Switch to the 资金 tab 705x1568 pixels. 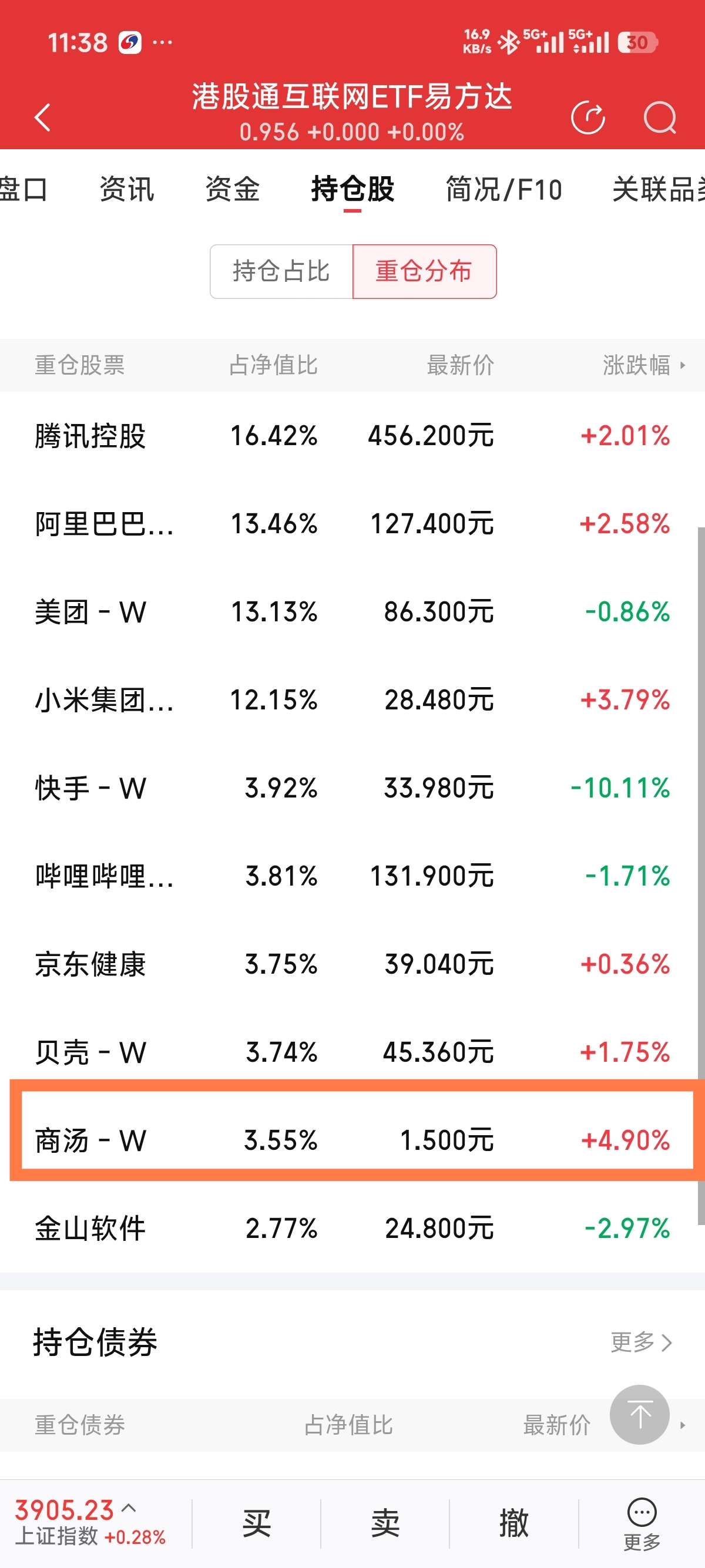pos(233,189)
